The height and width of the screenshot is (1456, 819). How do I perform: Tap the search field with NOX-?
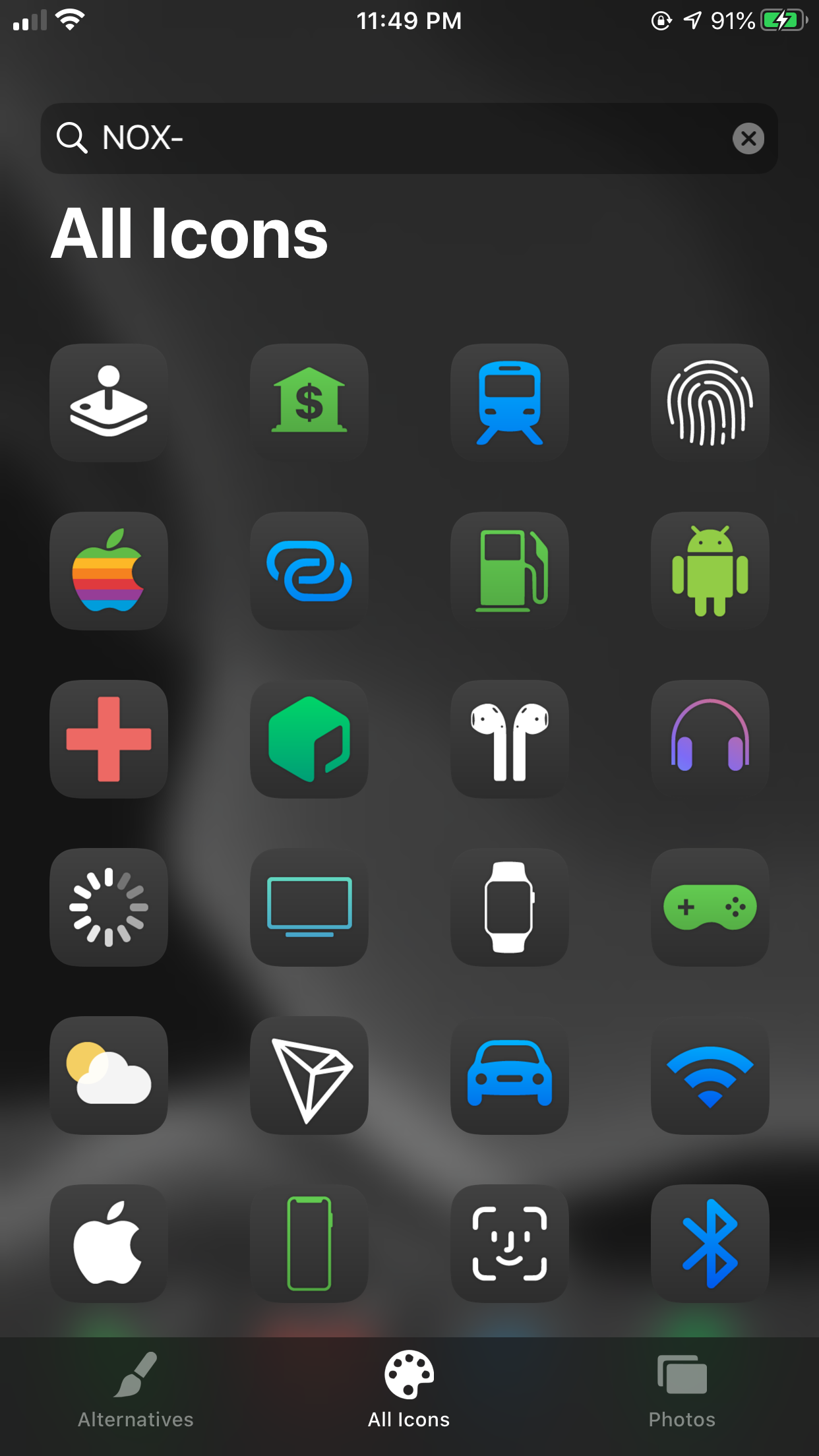point(409,138)
